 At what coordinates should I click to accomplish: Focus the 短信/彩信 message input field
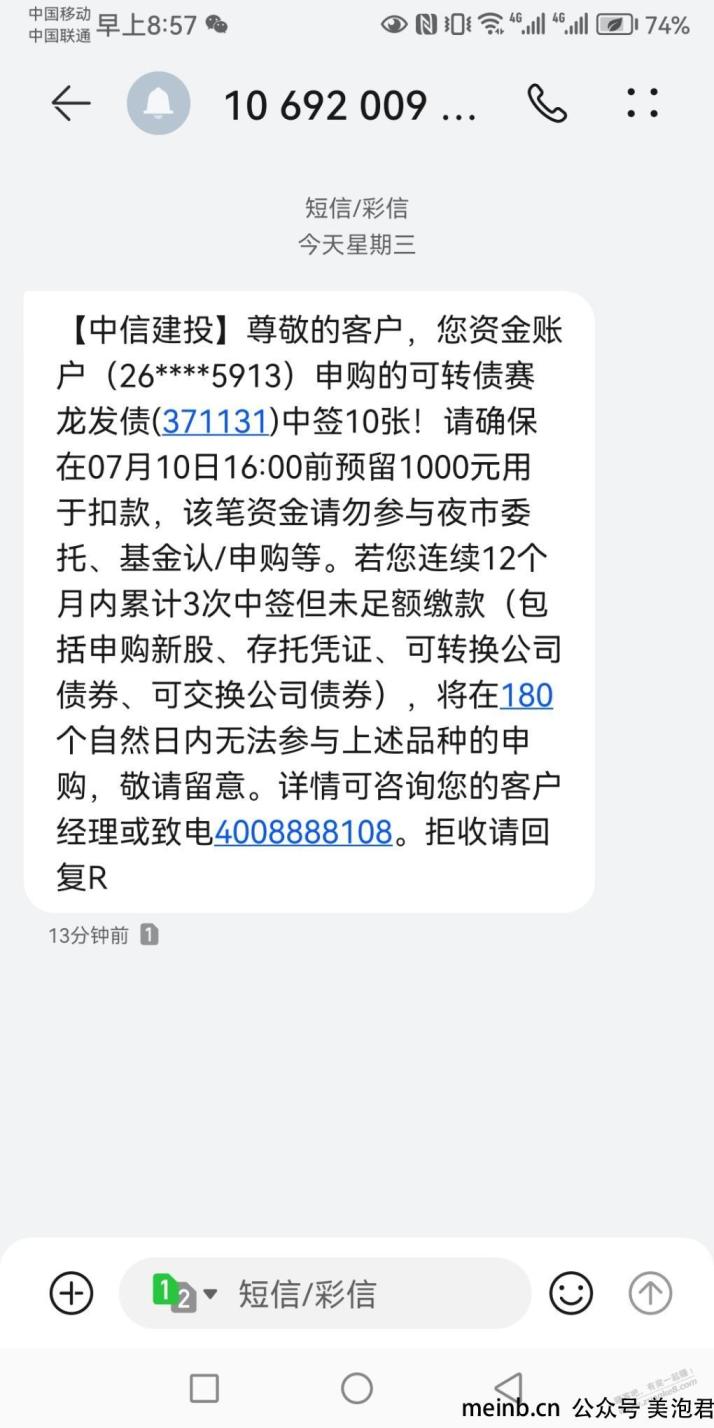(325, 1294)
